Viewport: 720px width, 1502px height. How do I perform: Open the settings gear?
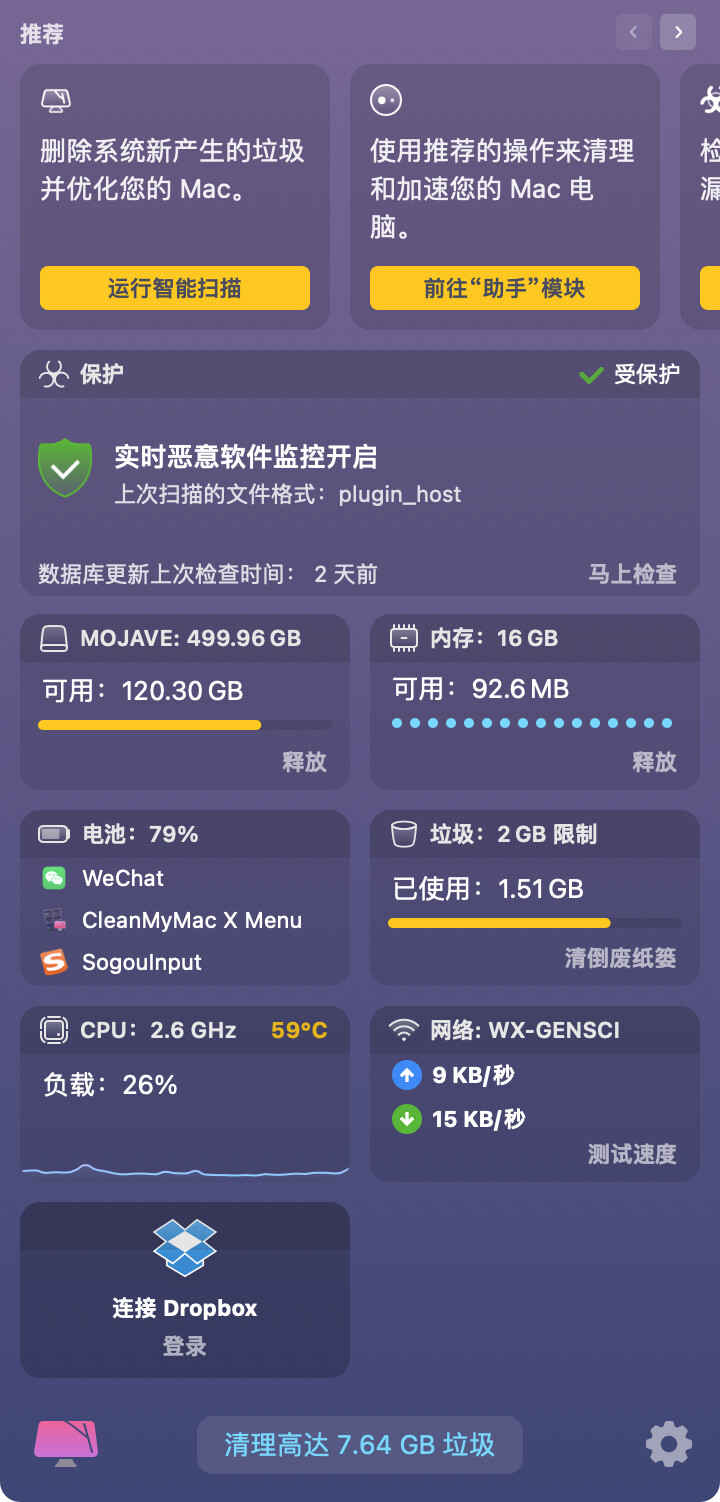tap(669, 1445)
